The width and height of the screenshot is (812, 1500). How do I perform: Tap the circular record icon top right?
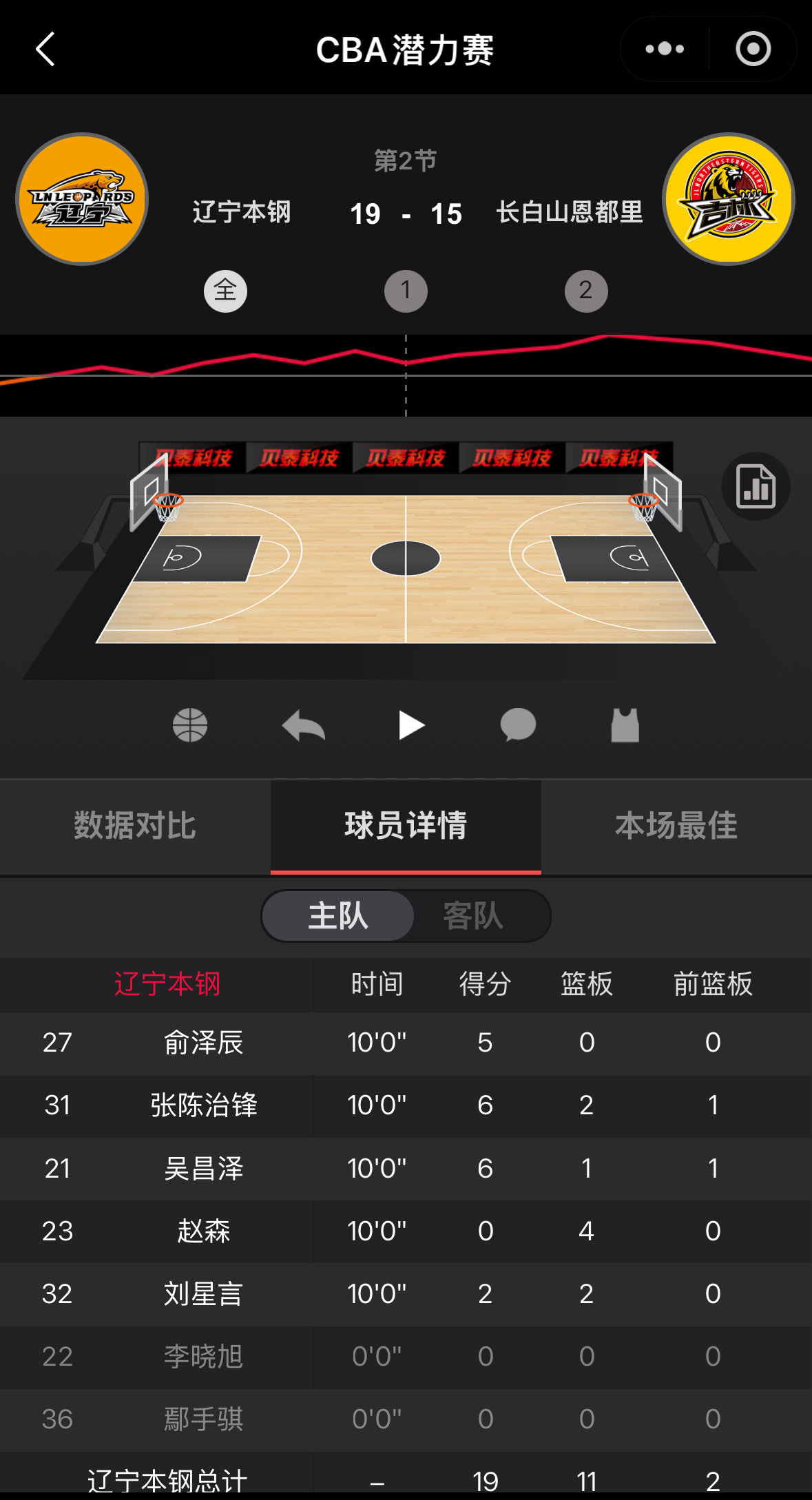coord(753,49)
